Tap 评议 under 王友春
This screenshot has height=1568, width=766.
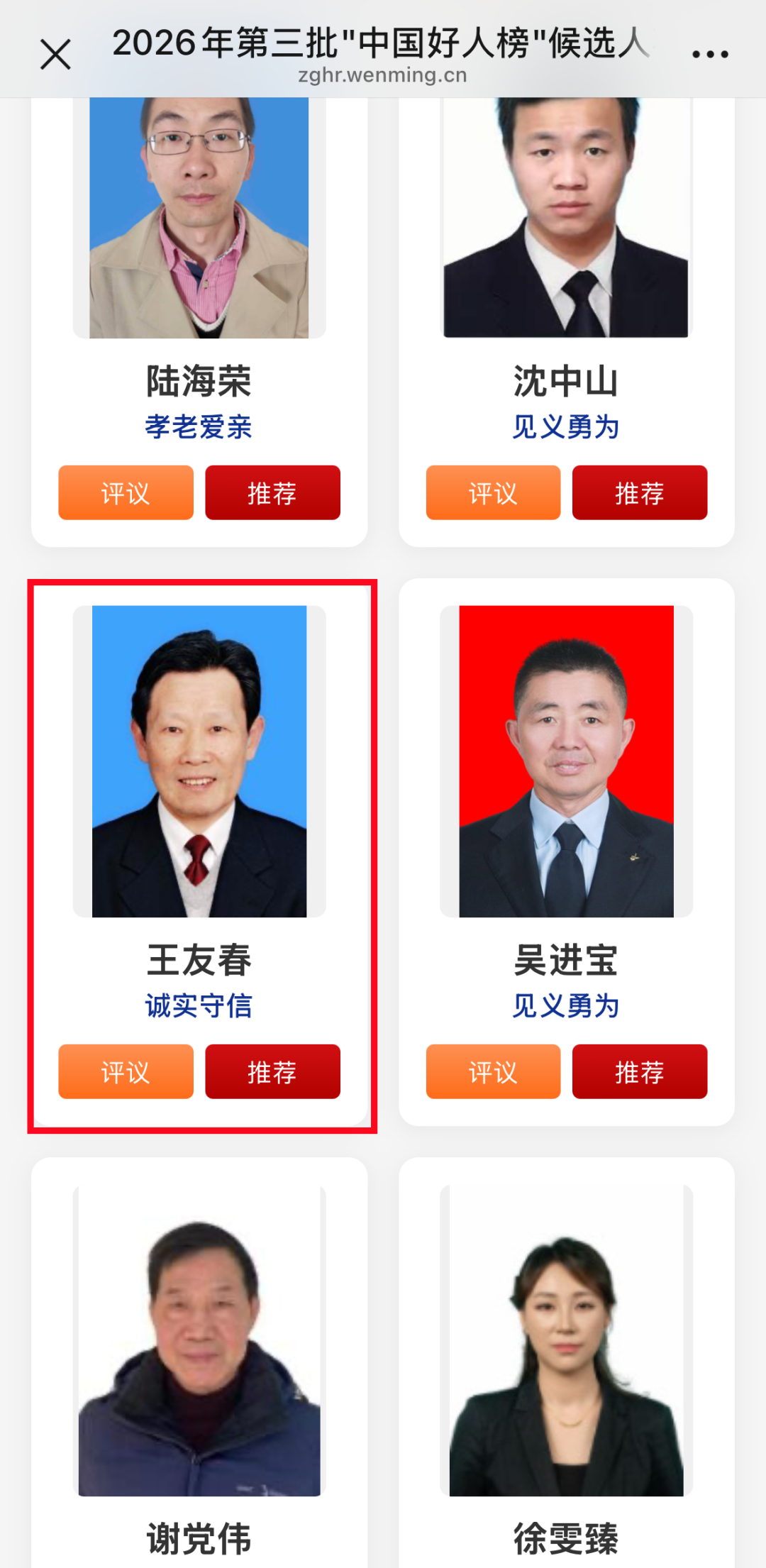click(x=126, y=1071)
